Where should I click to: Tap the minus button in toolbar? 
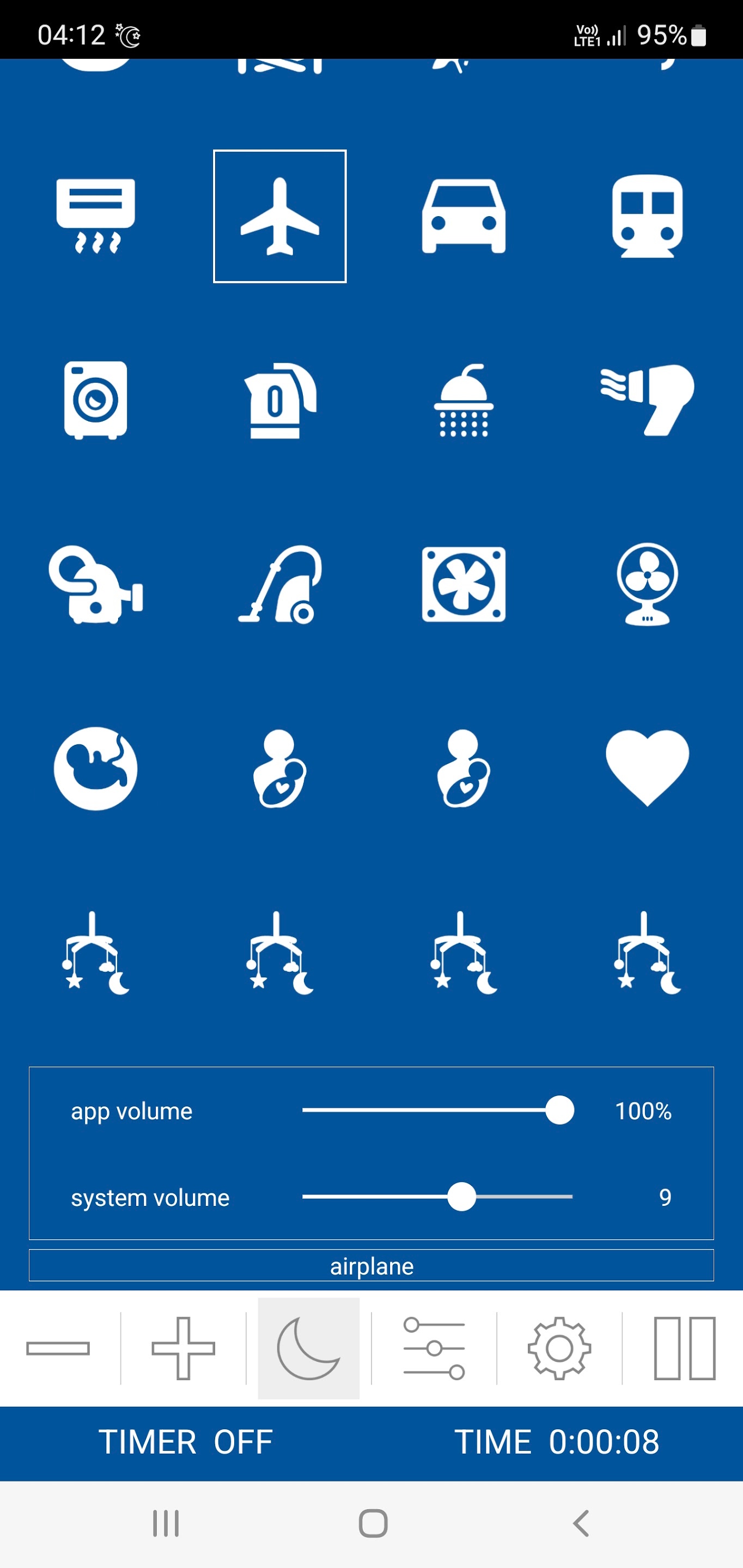coord(58,1348)
